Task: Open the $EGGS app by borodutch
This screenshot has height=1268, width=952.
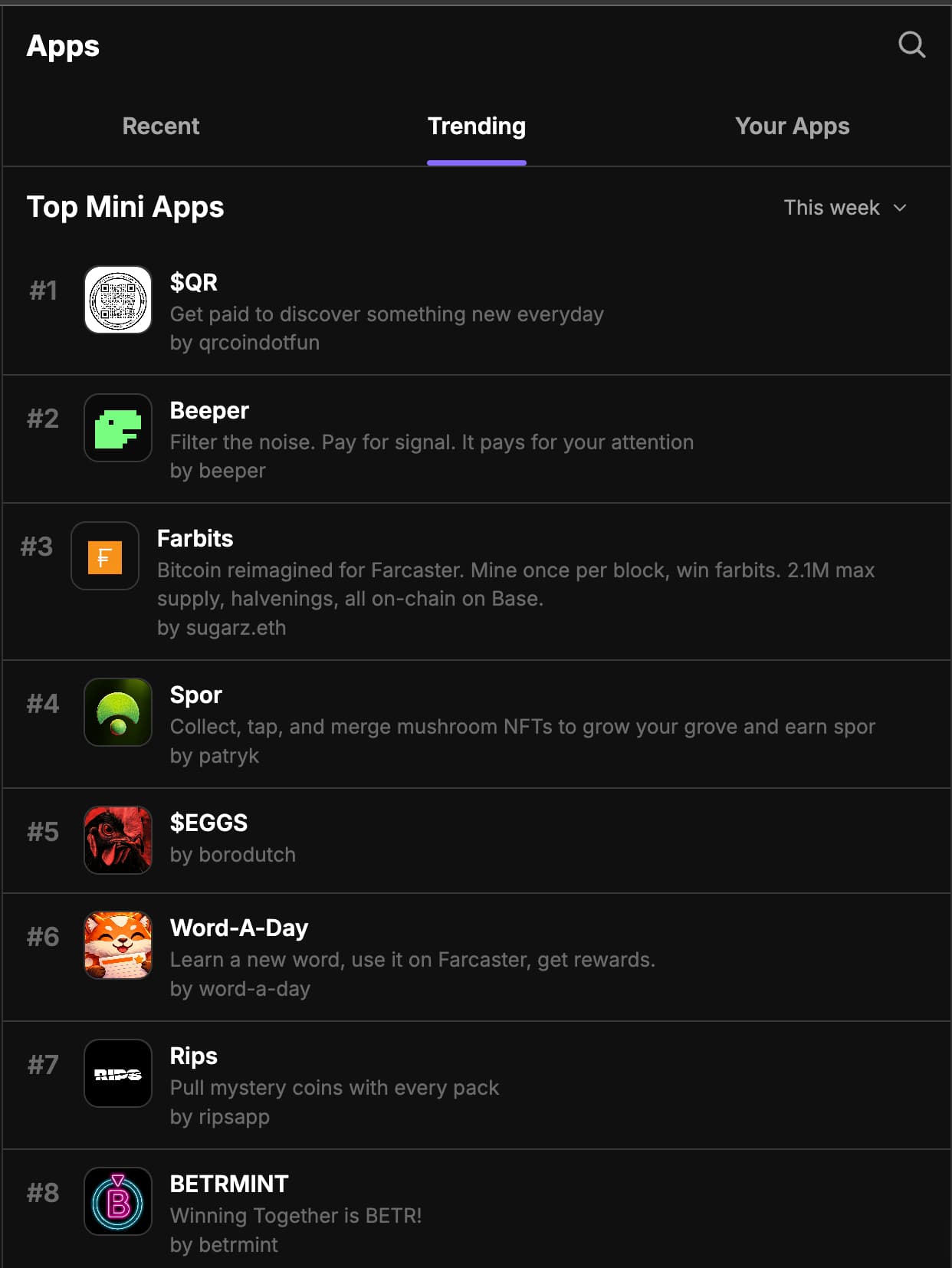Action: (x=208, y=823)
